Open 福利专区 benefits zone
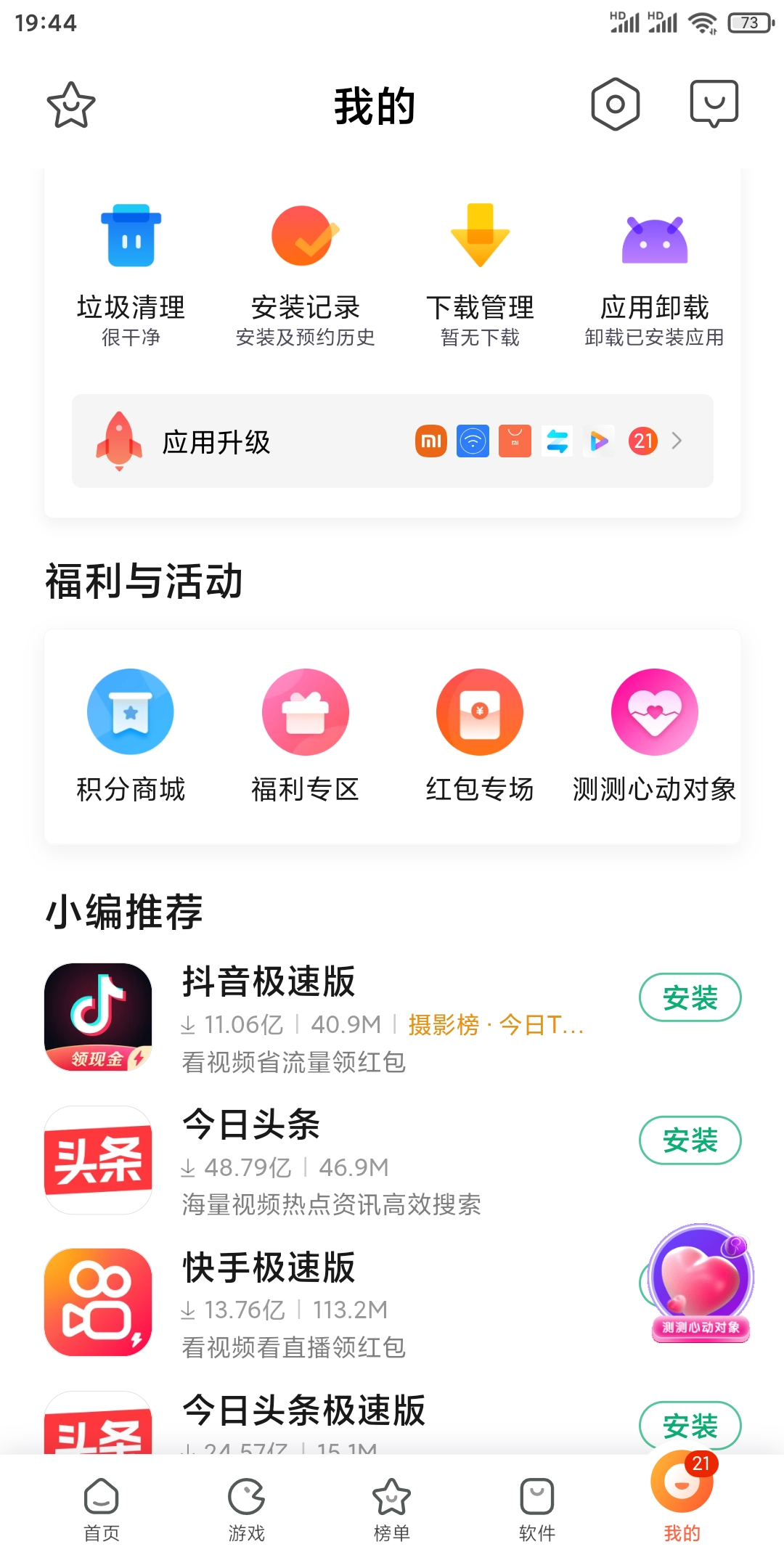 [x=305, y=735]
